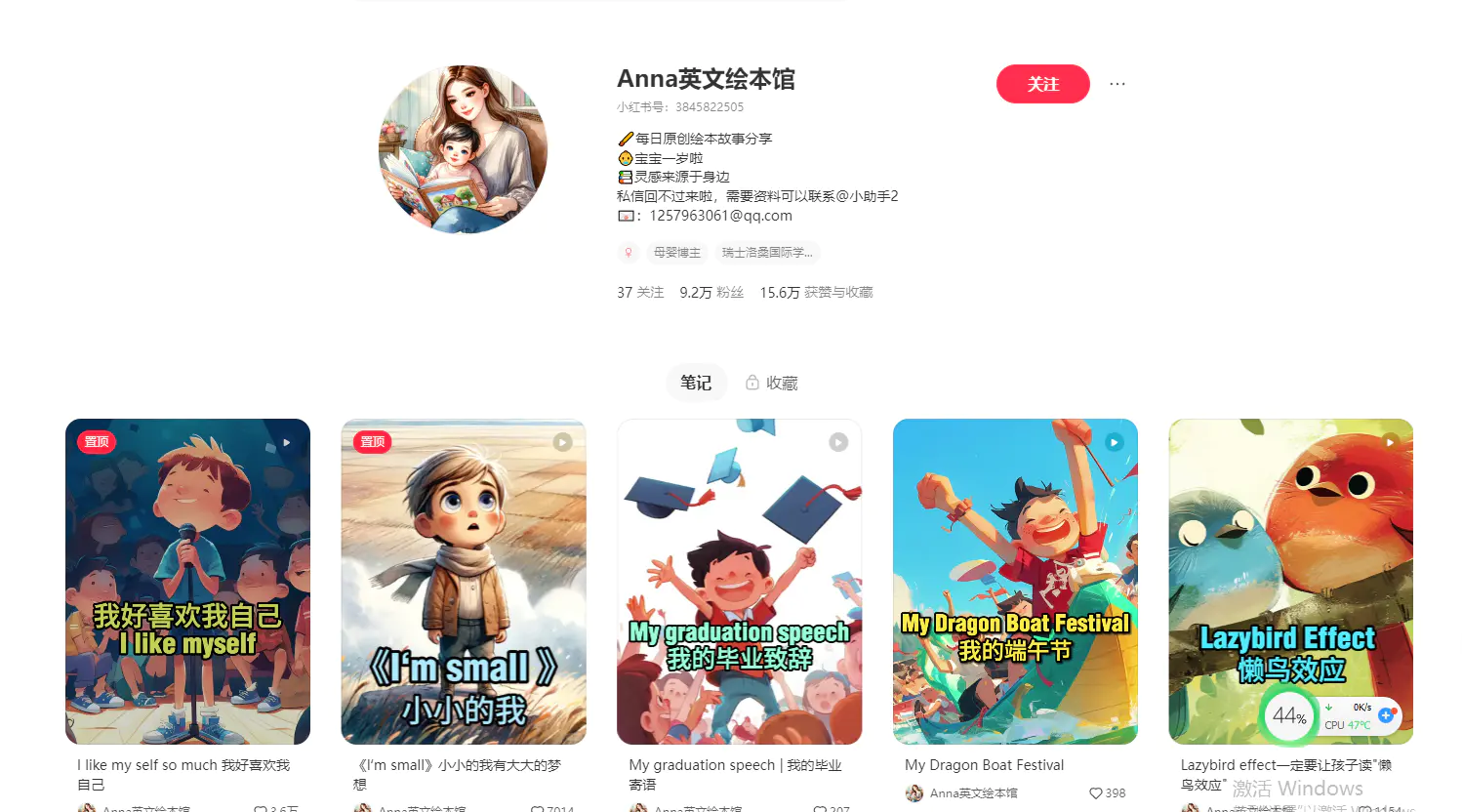Enlarge the Anna英文绘本馆 profile avatar
The height and width of the screenshot is (812, 1462).
pos(463,149)
